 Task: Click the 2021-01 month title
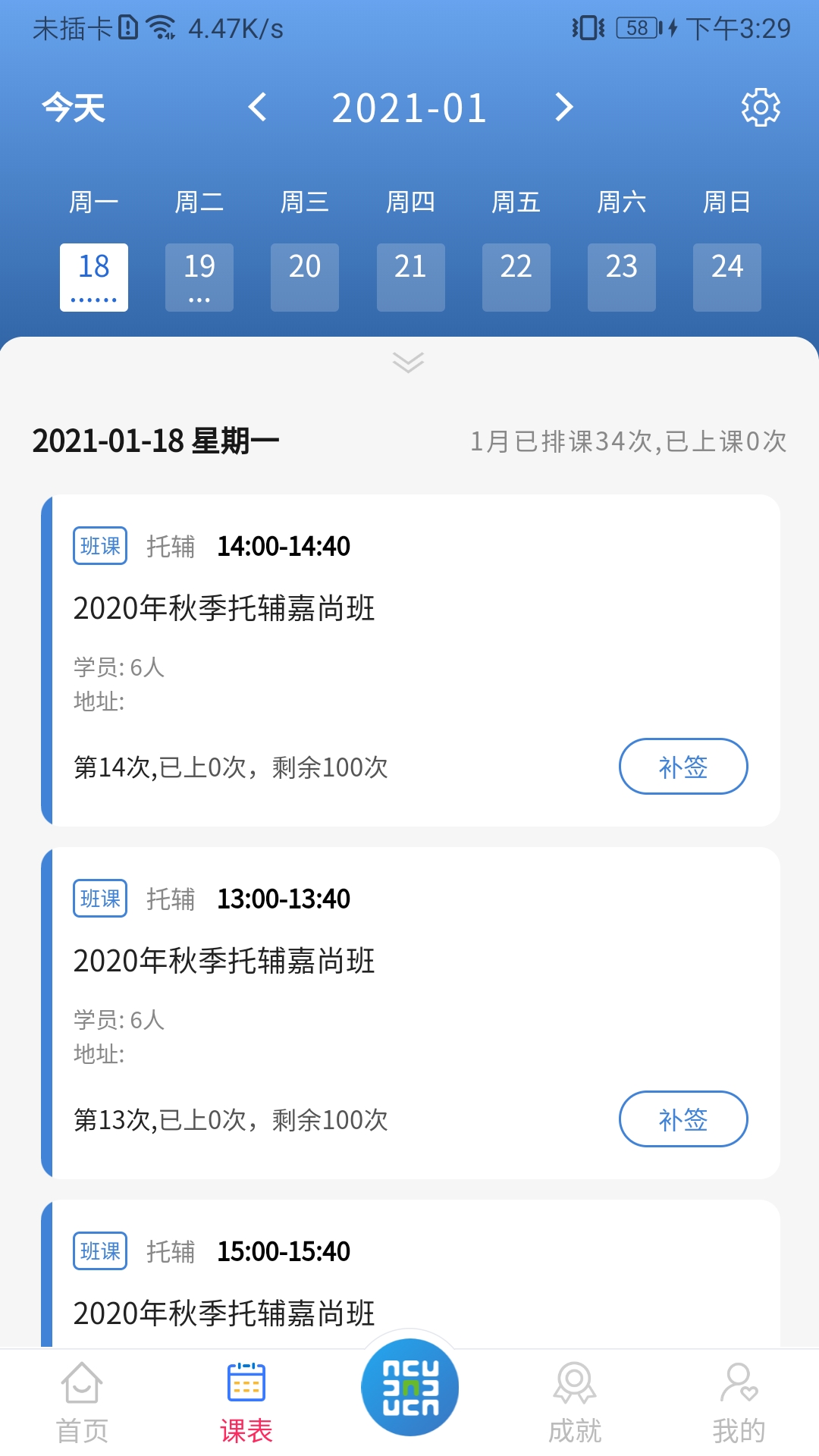point(409,107)
